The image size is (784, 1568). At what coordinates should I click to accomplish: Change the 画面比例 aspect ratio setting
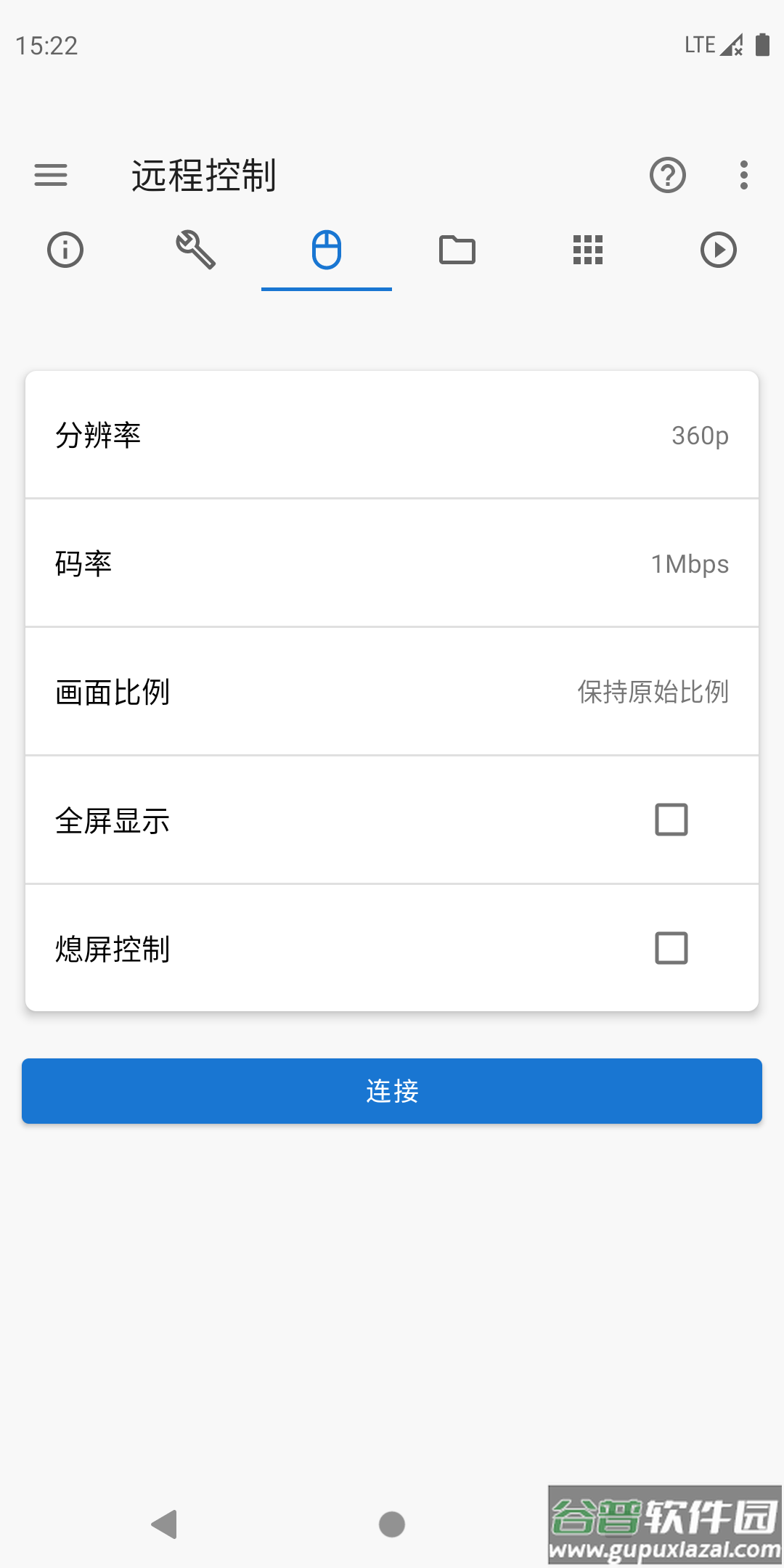point(391,692)
